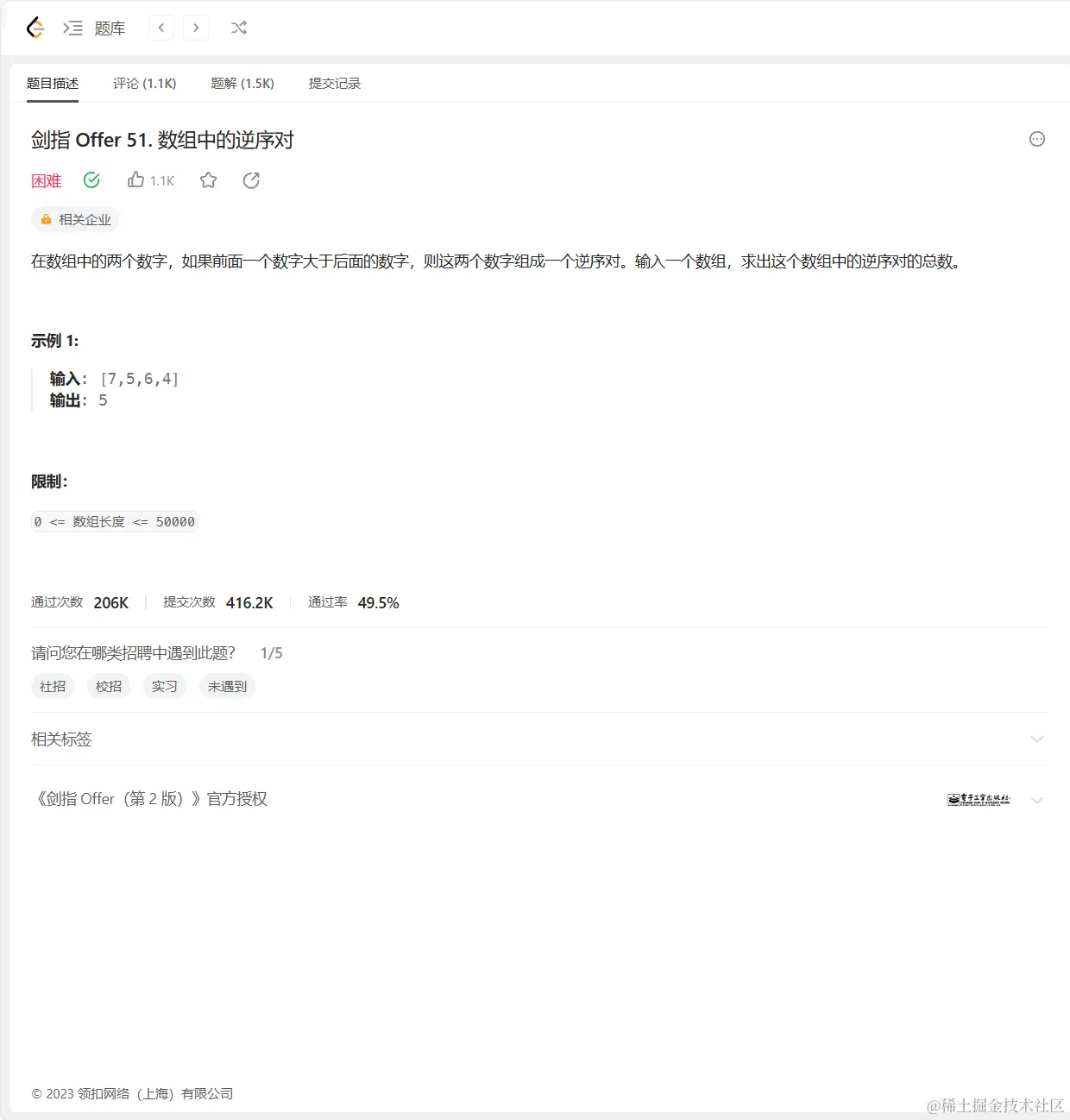Switch to the 评论 (1.1K) tab

coord(144,84)
